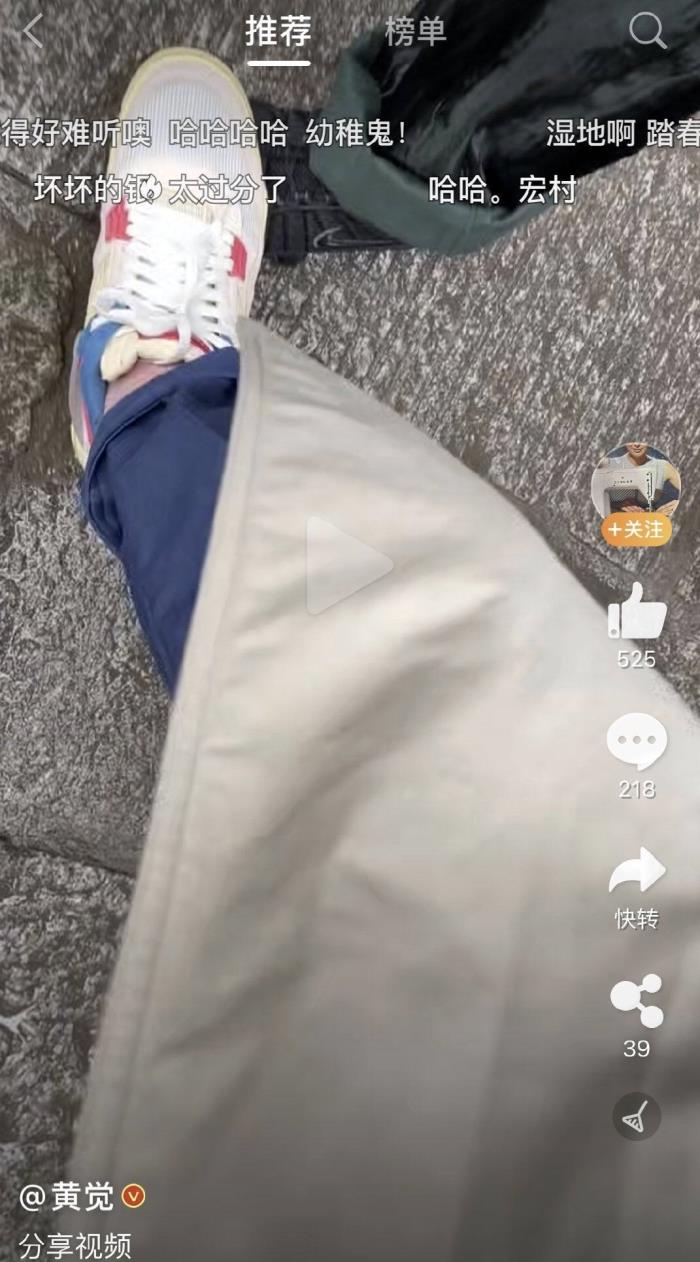This screenshot has width=700, height=1262.
Task: Share the video via the share icon
Action: click(636, 1001)
